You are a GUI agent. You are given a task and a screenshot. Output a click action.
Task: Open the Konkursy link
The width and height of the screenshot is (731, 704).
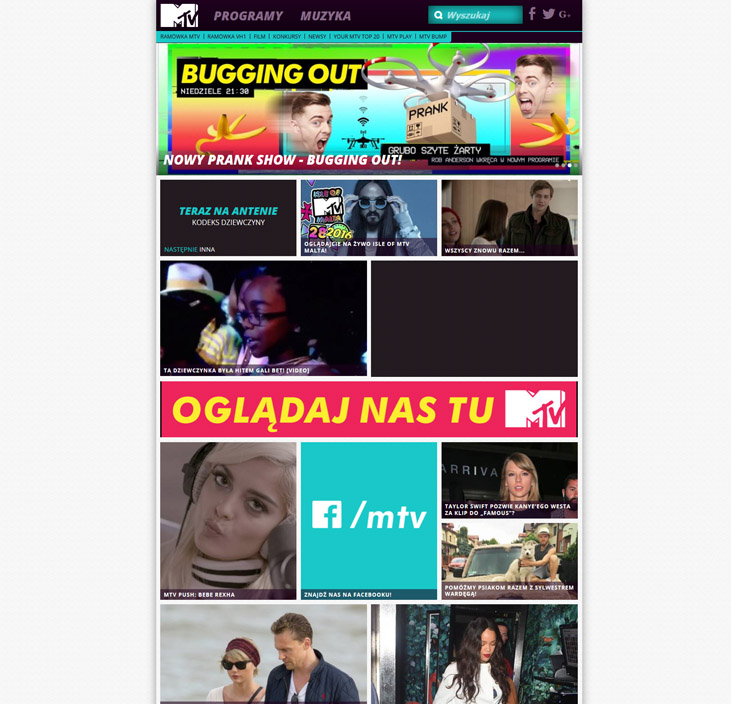point(286,37)
